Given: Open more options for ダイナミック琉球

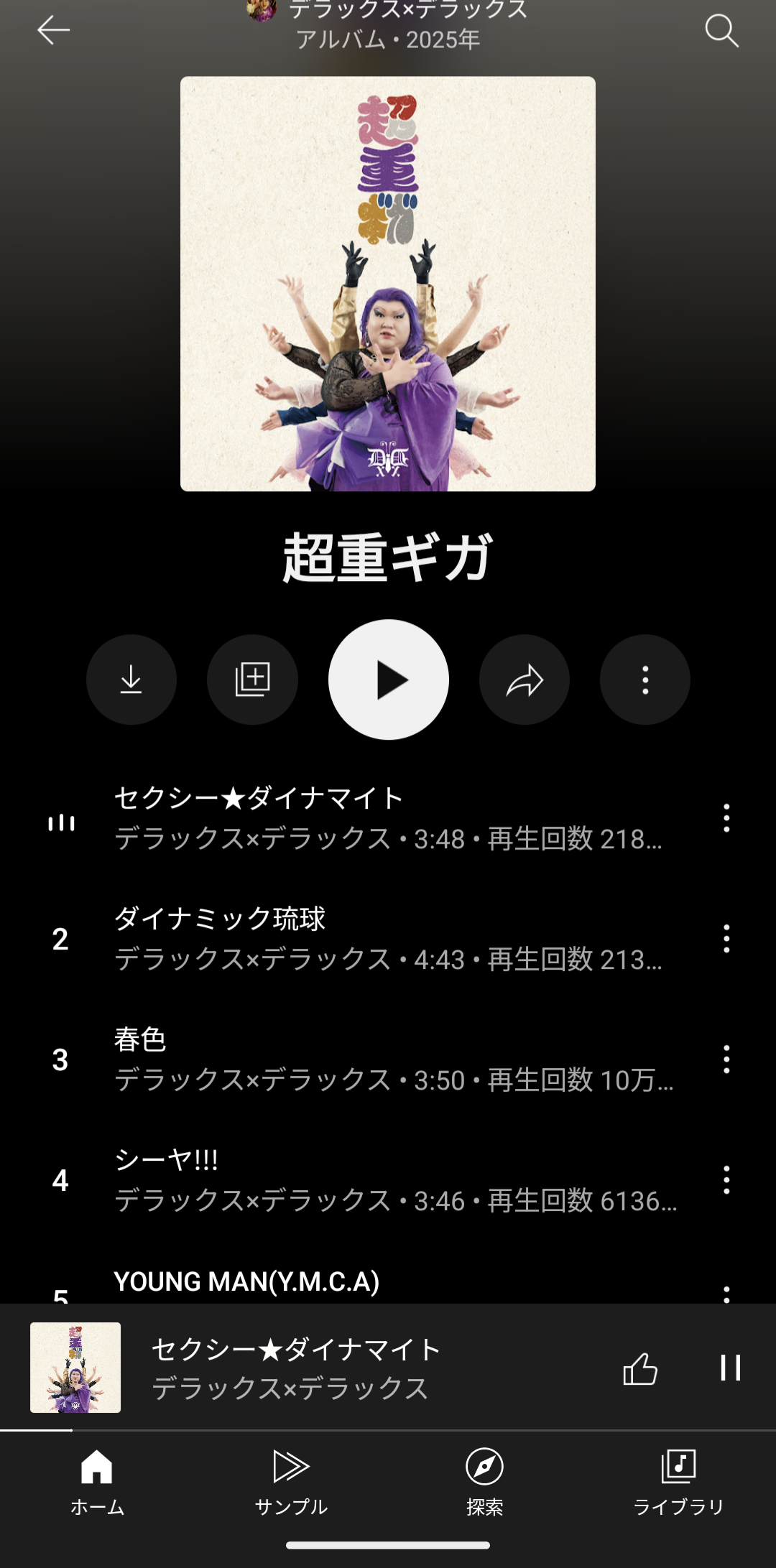Looking at the screenshot, I should click(x=726, y=939).
